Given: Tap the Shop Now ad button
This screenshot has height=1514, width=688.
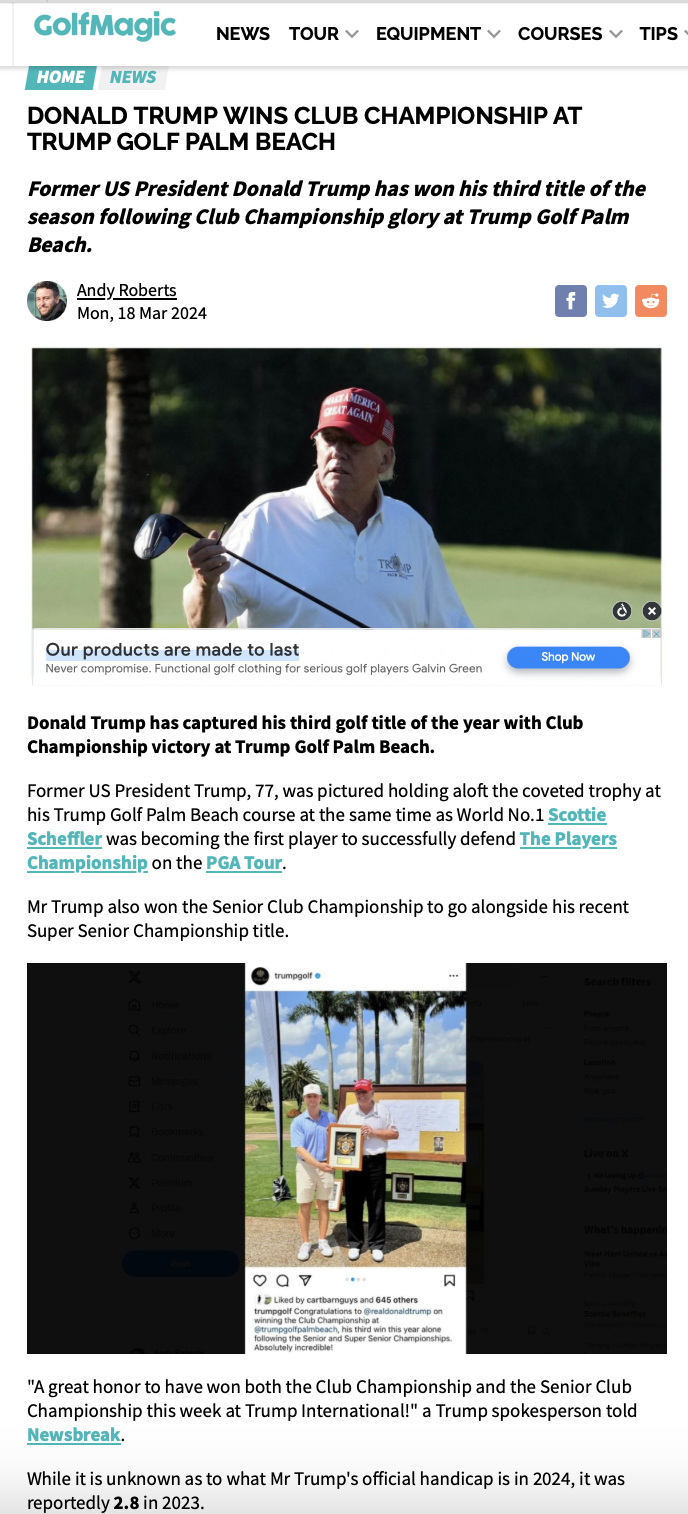Looking at the screenshot, I should 568,657.
